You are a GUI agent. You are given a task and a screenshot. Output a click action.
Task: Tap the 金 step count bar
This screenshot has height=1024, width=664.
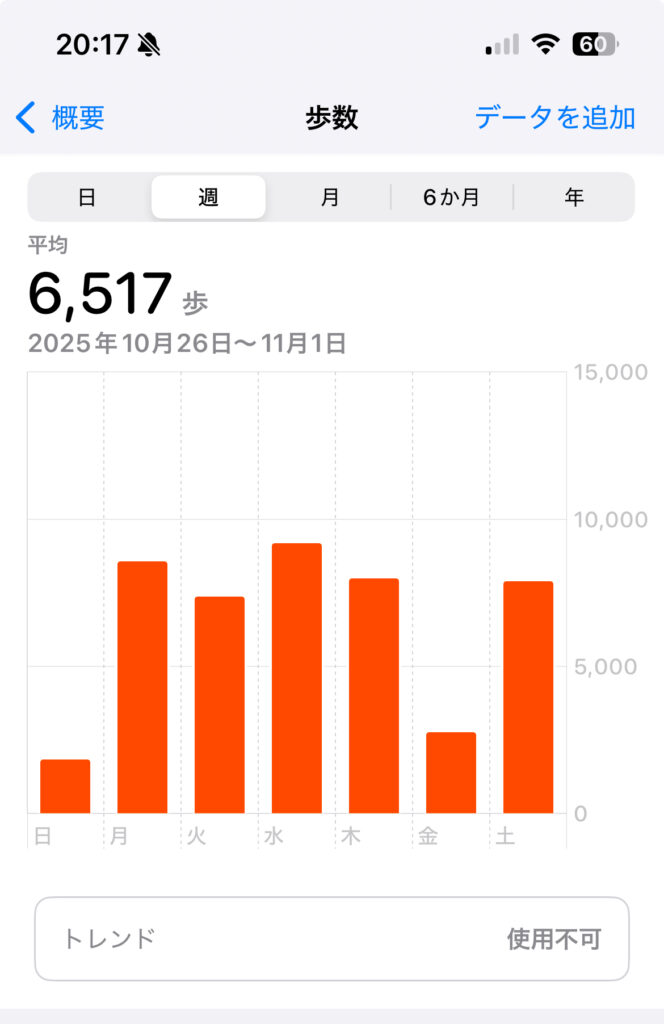point(451,772)
